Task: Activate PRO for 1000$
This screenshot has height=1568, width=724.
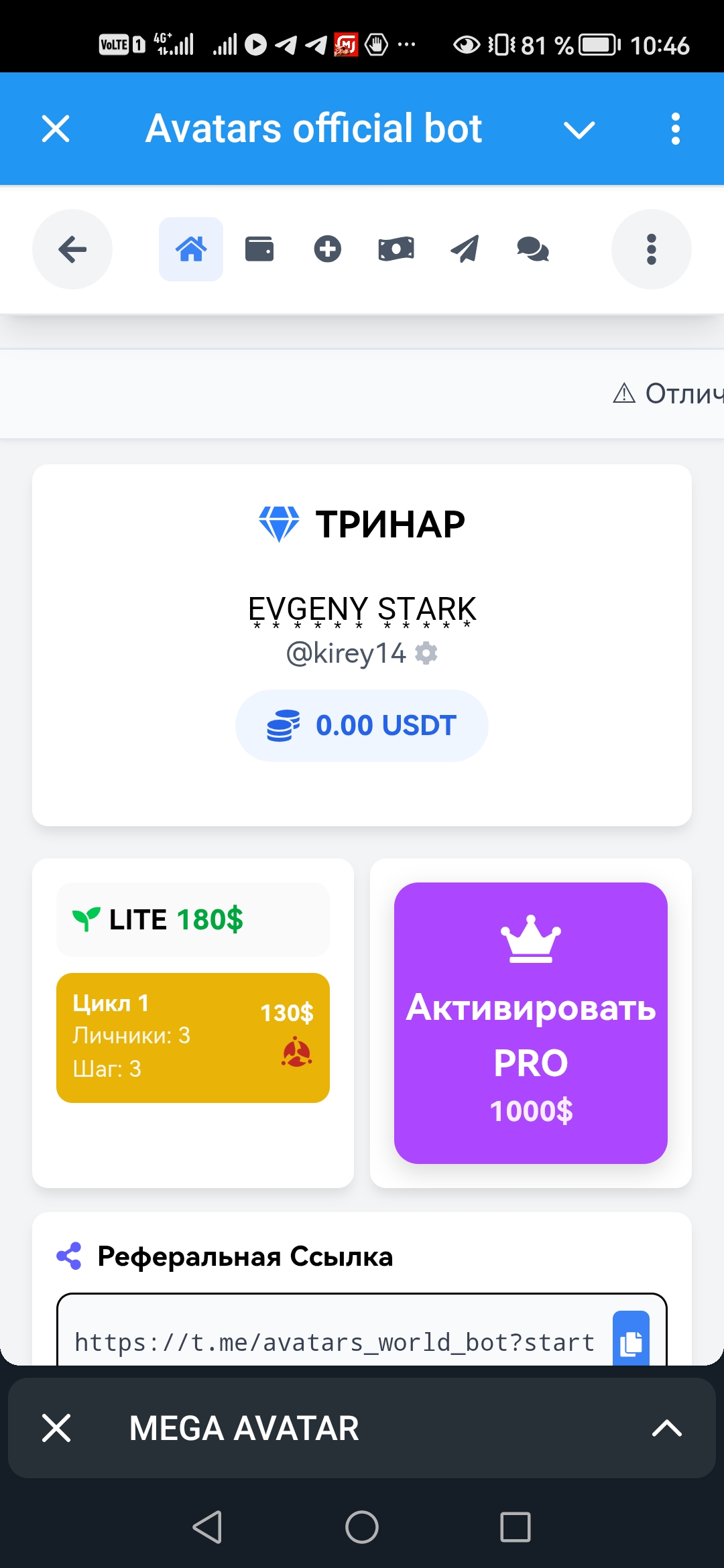Action: (531, 1023)
